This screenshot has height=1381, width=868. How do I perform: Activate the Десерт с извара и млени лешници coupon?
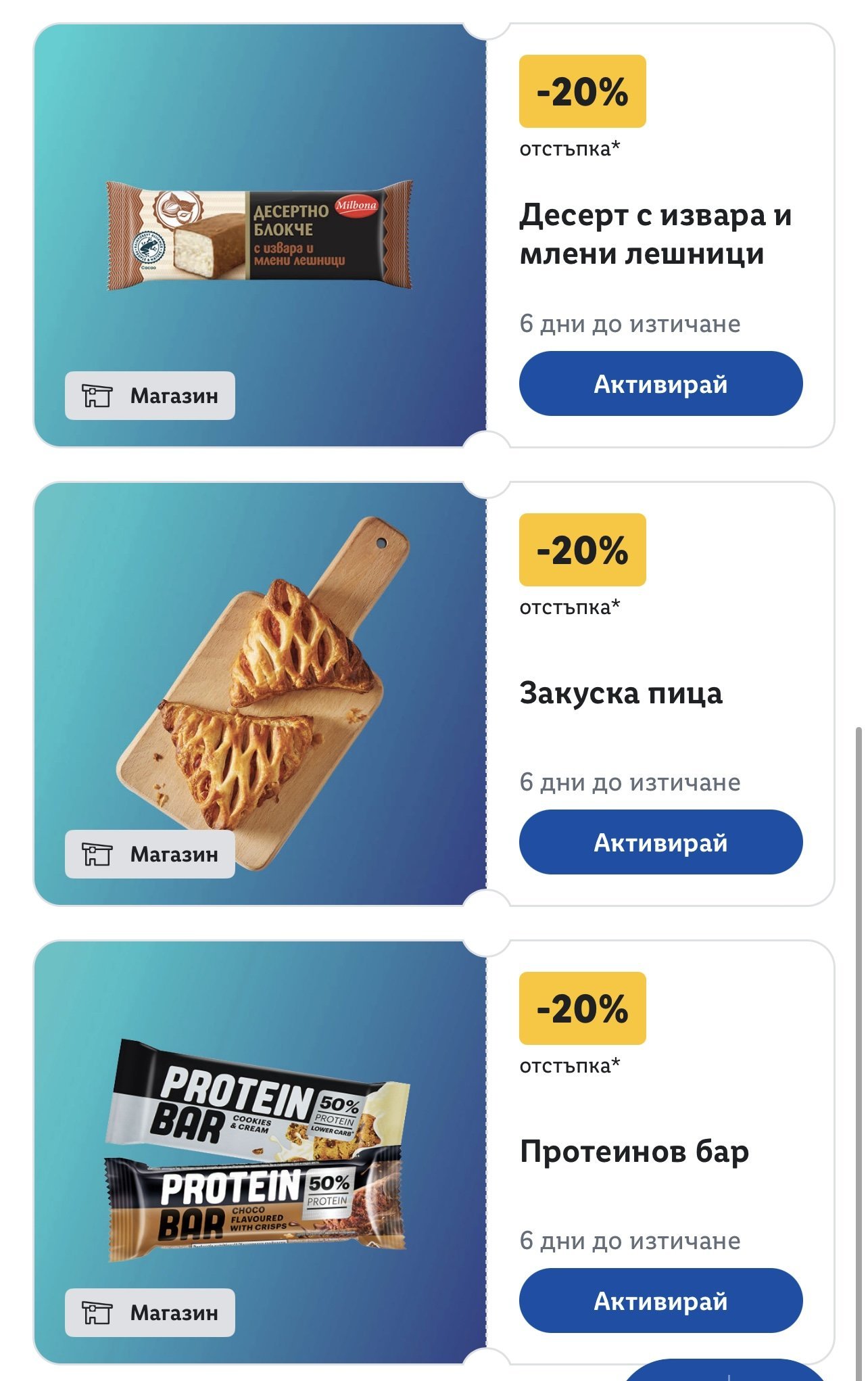660,383
